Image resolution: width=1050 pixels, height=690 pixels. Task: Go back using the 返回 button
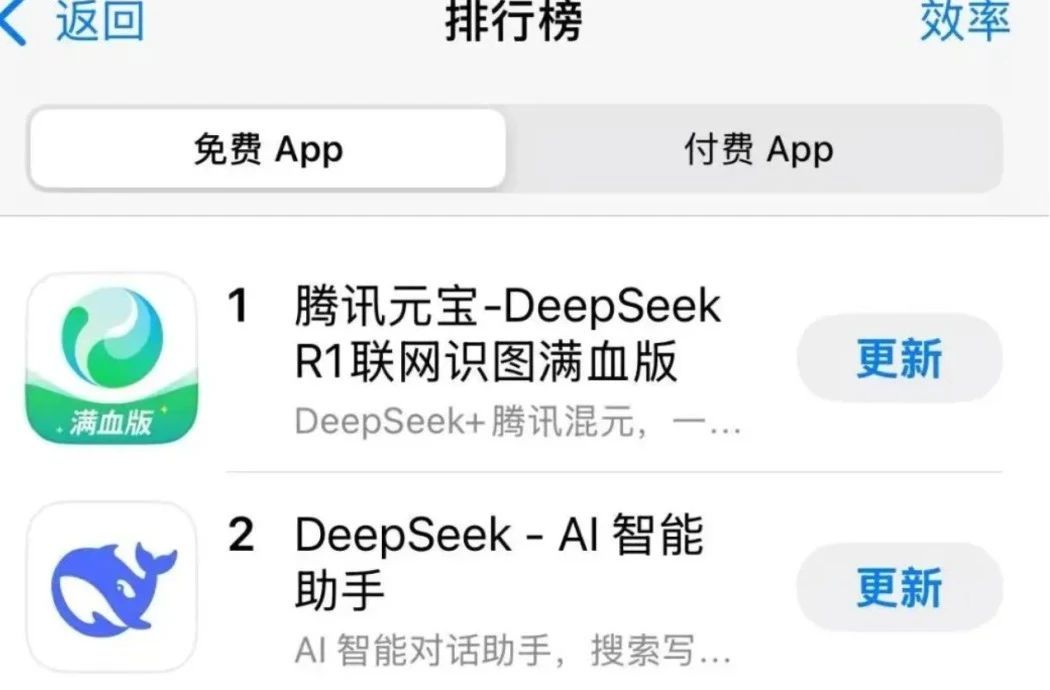[x=75, y=22]
